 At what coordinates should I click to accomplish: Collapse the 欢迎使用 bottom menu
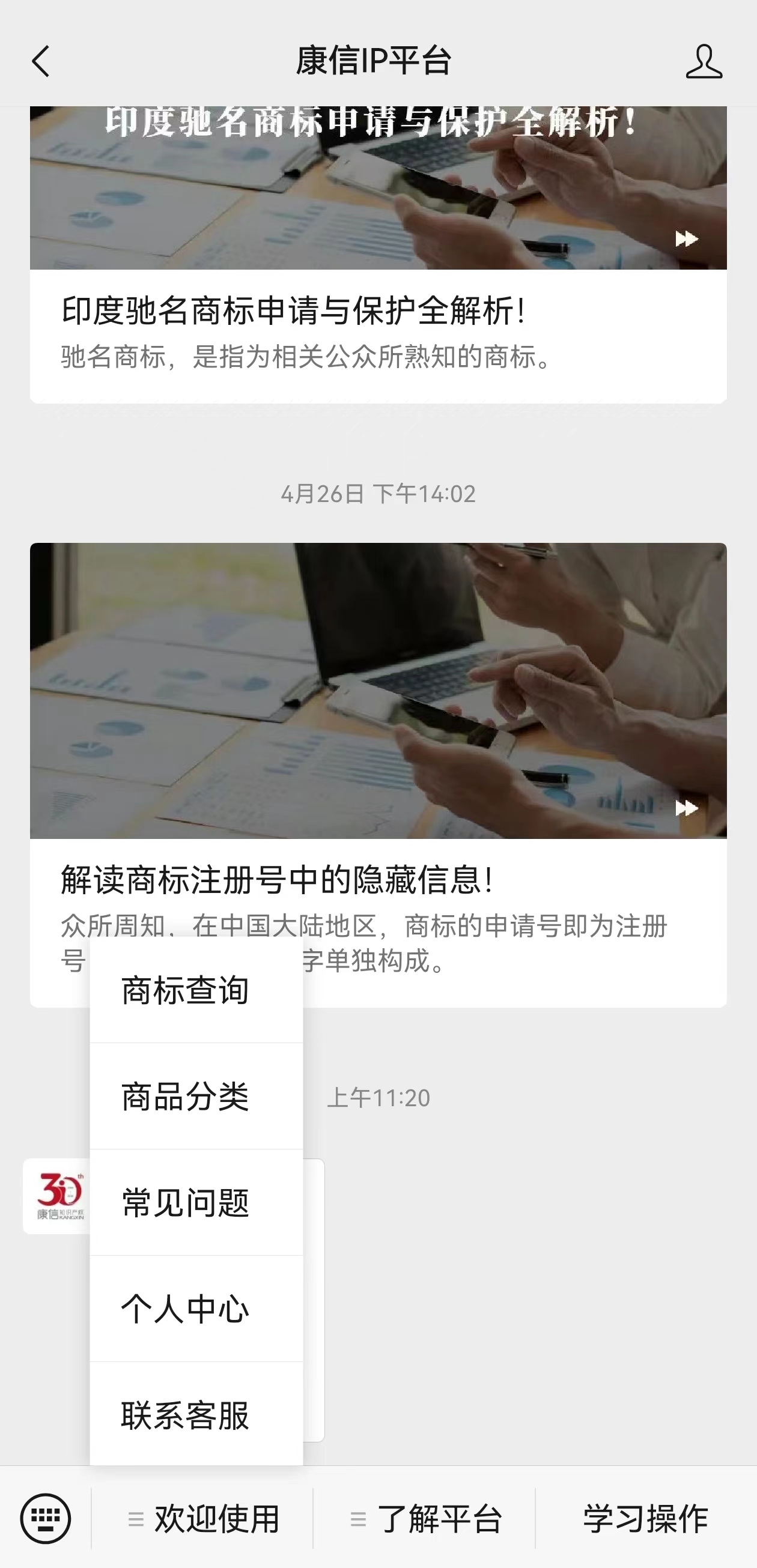pos(203,1518)
